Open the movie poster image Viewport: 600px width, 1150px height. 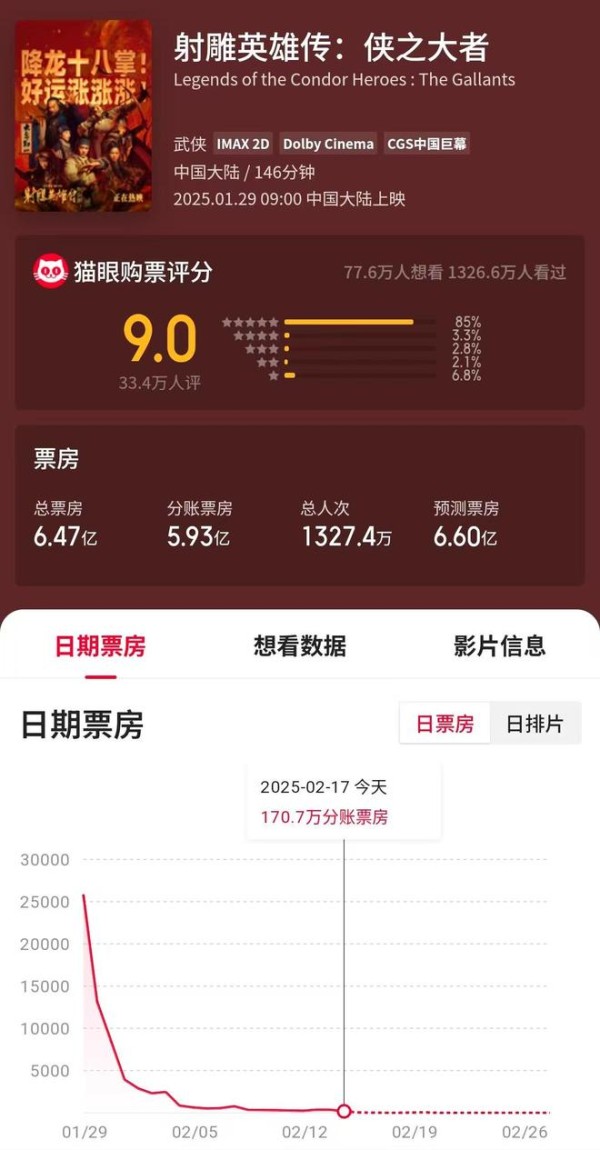[83, 115]
